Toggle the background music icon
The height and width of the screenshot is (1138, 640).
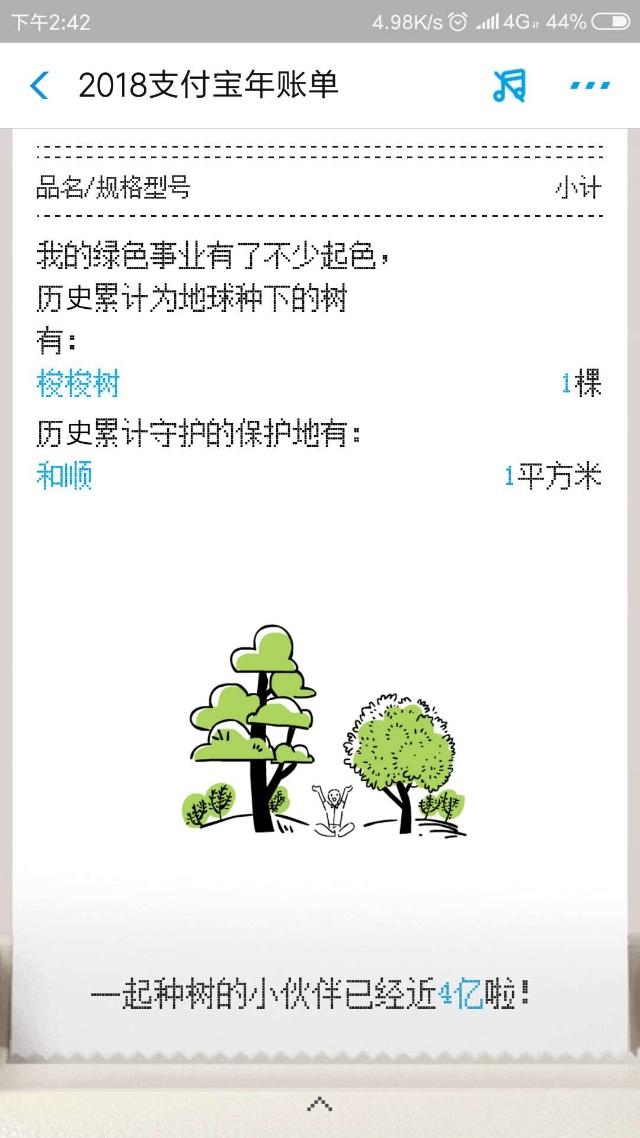coord(509,86)
